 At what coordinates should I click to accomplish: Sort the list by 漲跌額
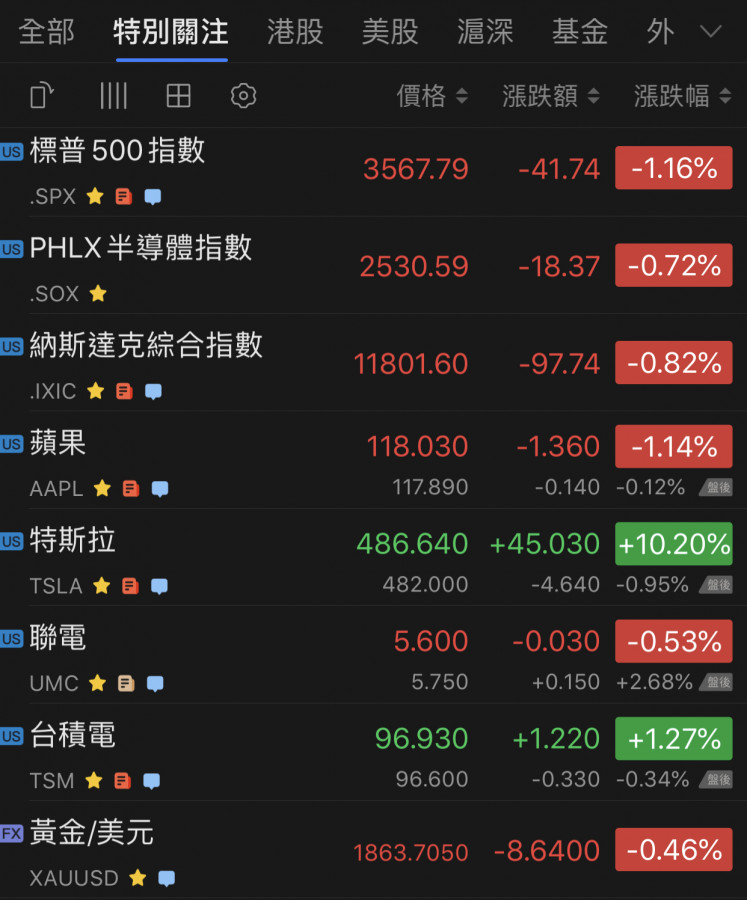(550, 96)
